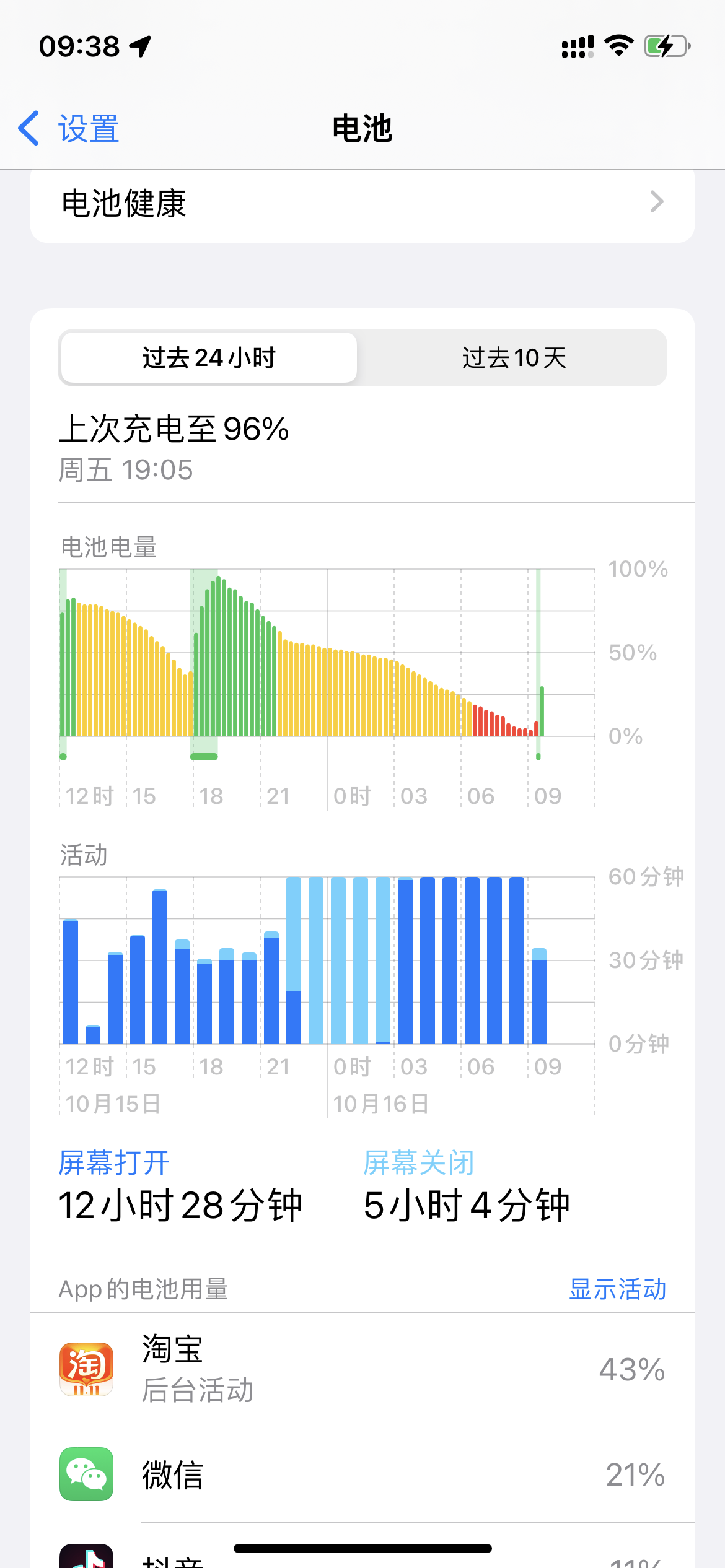Open 淘宝 battery usage row
Viewport: 725px width, 1568px height.
coord(362,1370)
